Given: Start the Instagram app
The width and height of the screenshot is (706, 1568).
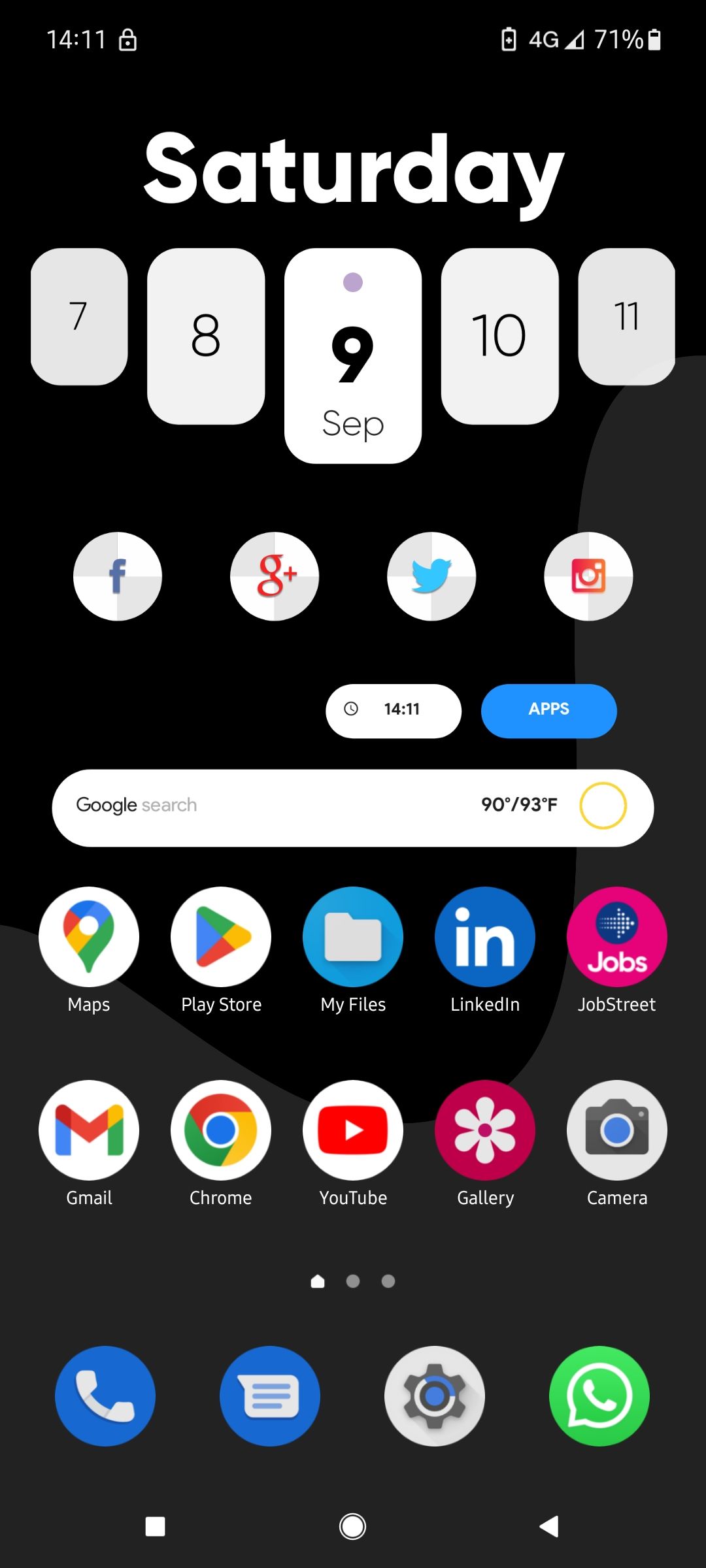Looking at the screenshot, I should click(x=588, y=576).
